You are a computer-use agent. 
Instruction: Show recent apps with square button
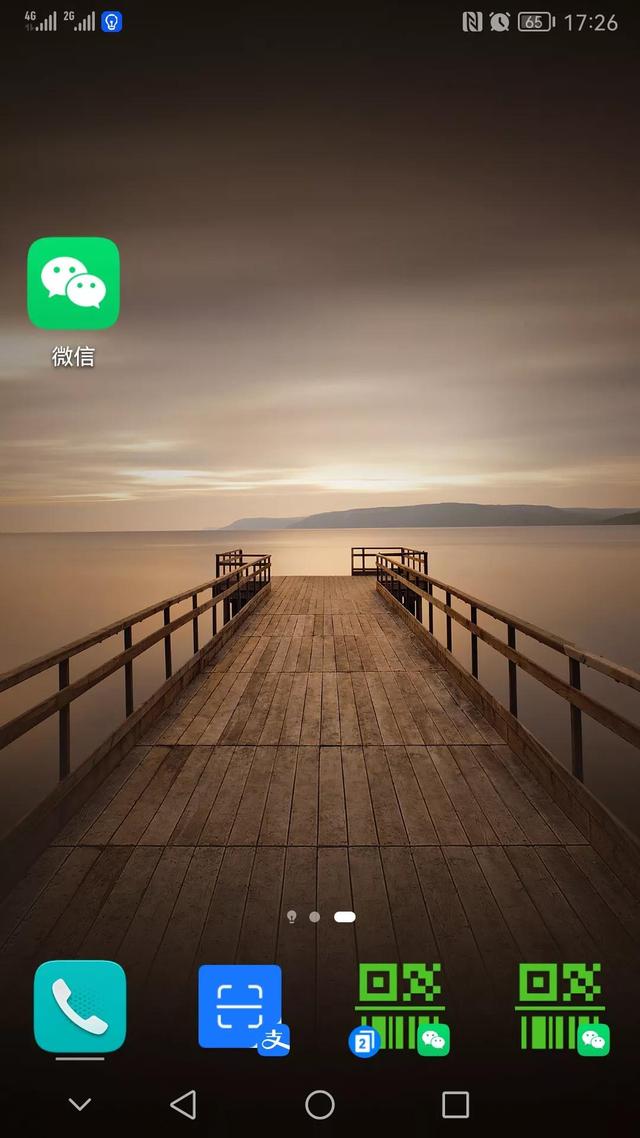[x=455, y=1104]
